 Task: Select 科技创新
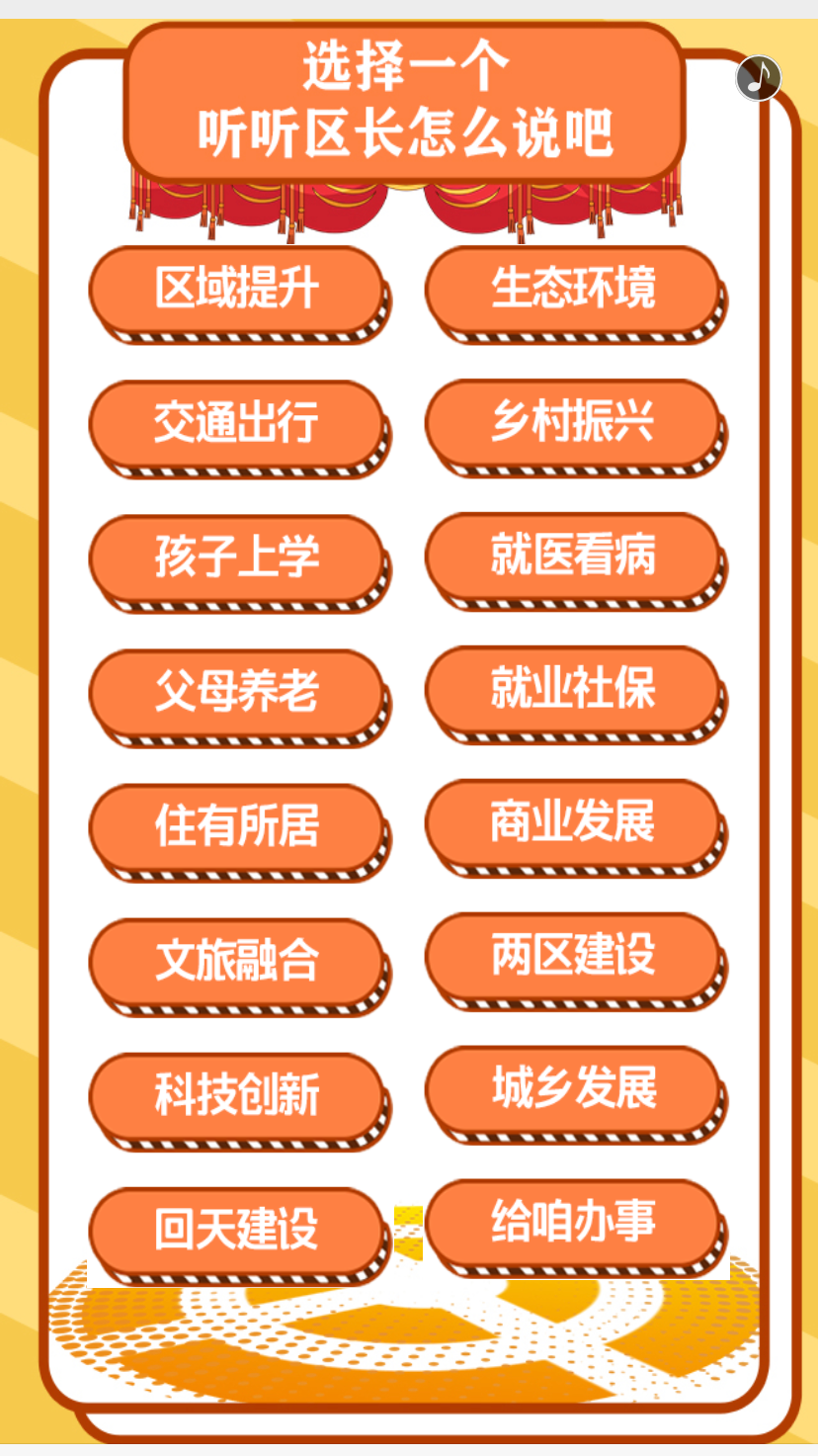click(237, 1095)
